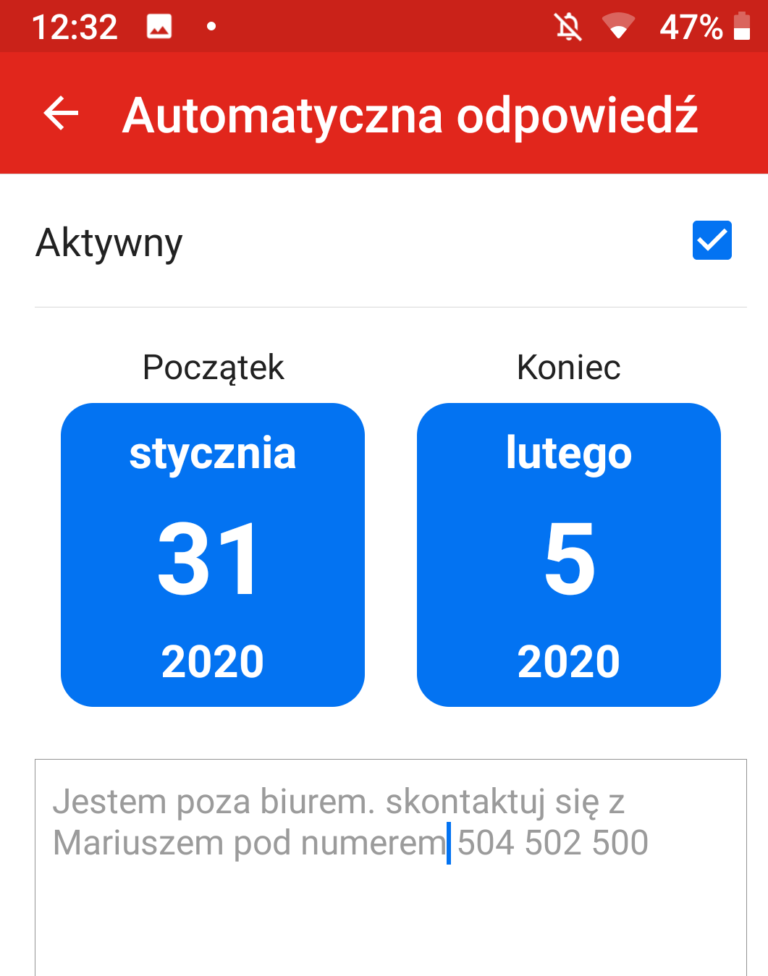The height and width of the screenshot is (976, 768).
Task: Open the end date card showing lutego 5
Action: point(568,555)
